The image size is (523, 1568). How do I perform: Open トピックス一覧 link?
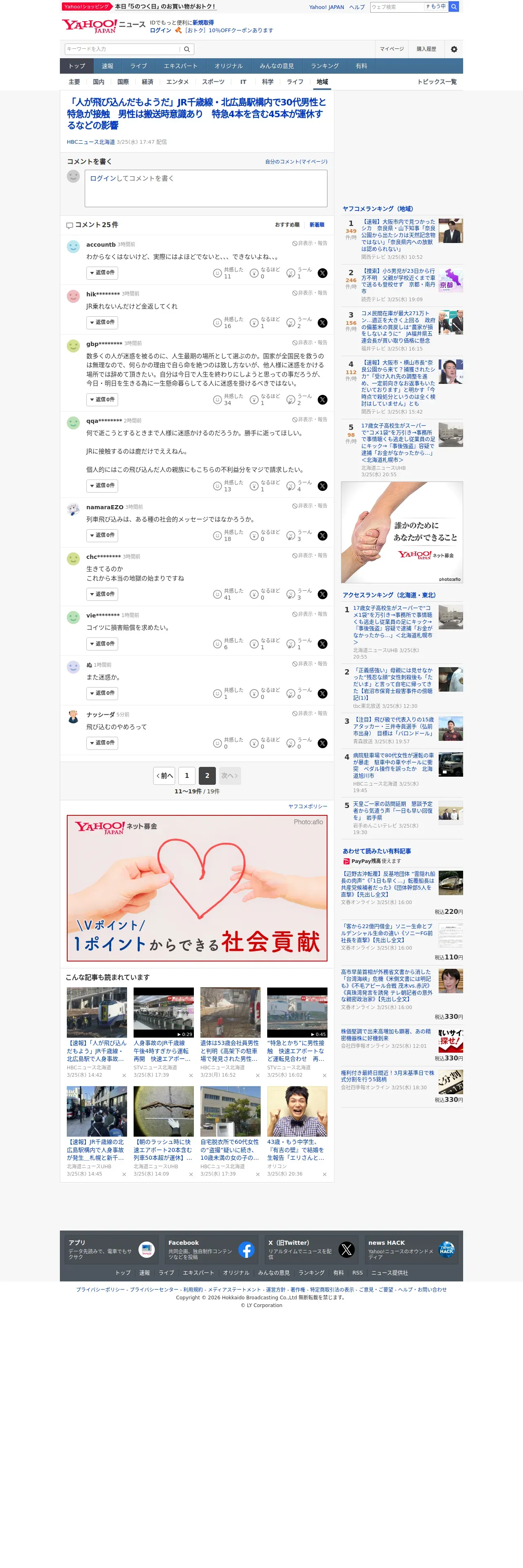tap(437, 82)
